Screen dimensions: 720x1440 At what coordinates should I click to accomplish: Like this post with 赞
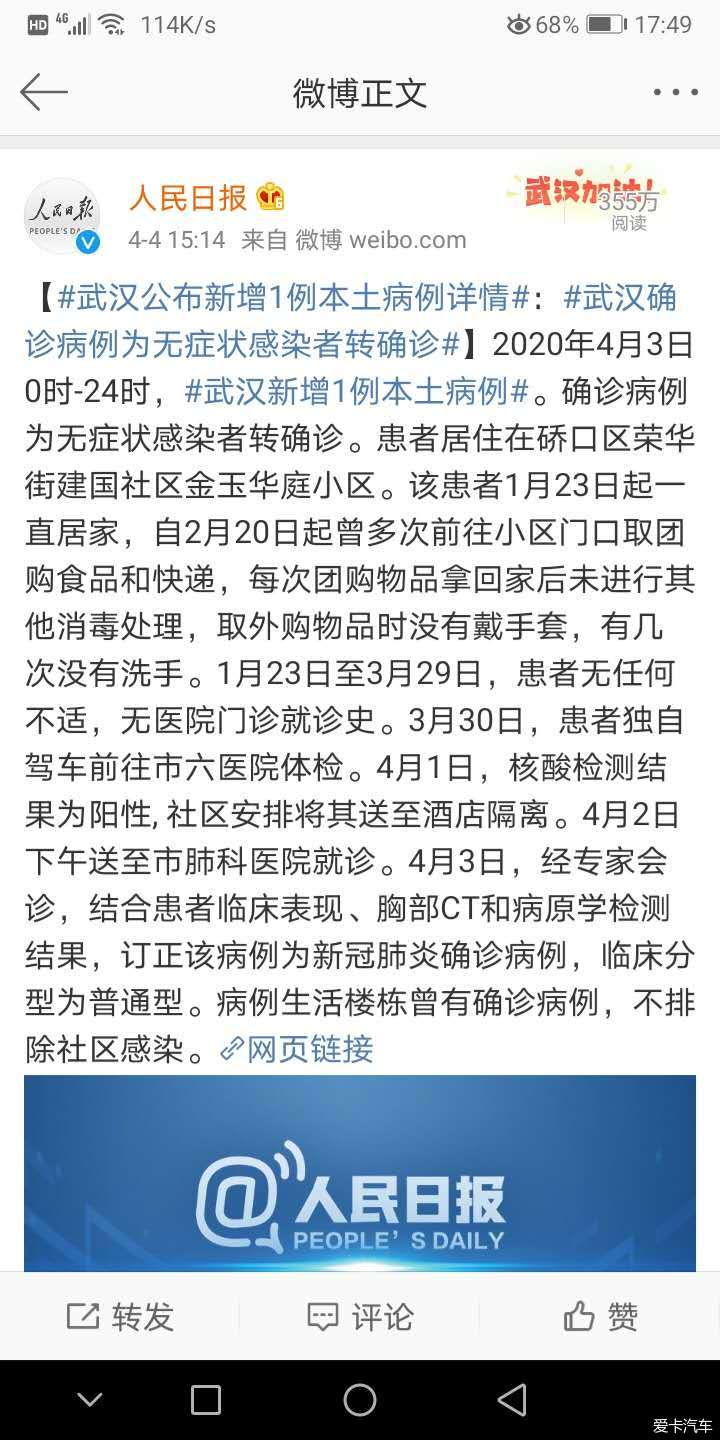click(x=600, y=1317)
